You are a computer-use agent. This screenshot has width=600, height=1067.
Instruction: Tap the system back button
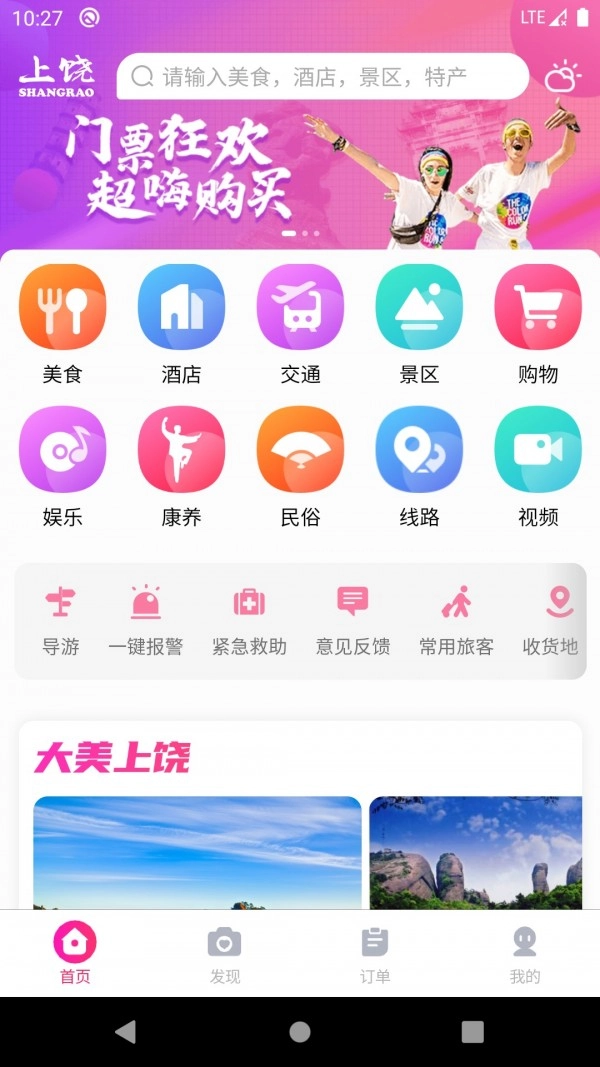125,1032
